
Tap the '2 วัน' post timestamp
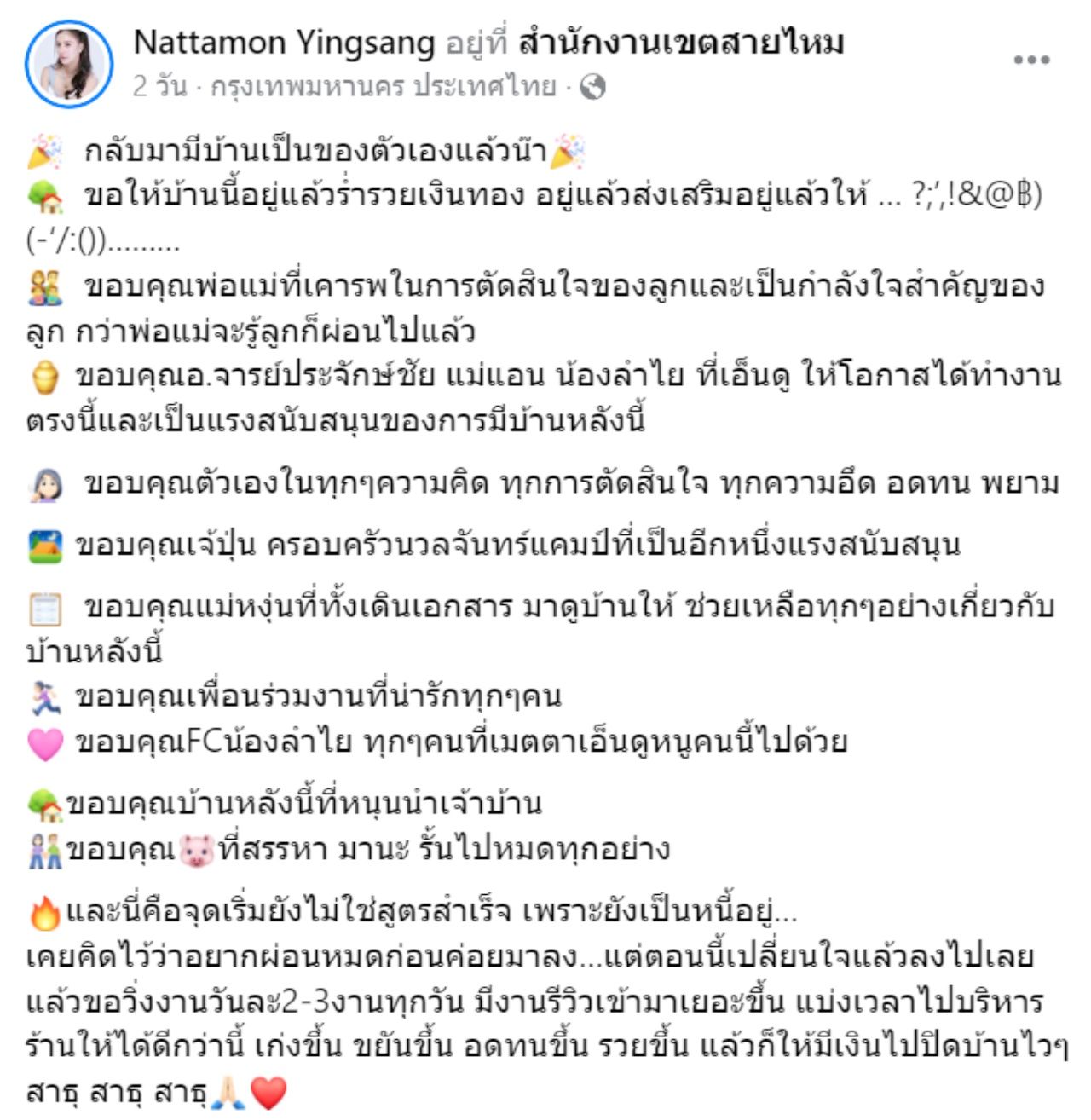coord(159,87)
